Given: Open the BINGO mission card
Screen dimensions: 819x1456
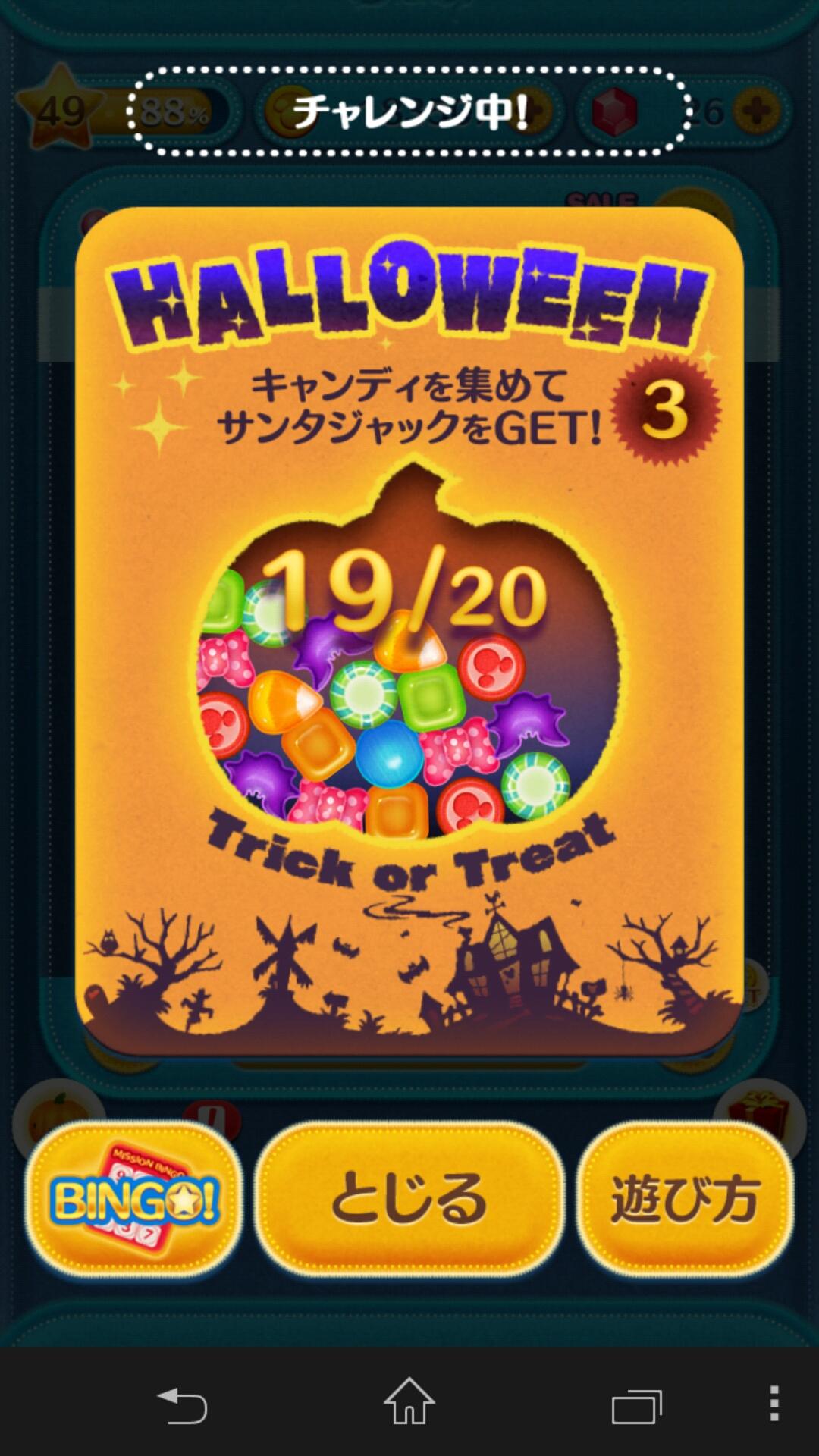Looking at the screenshot, I should (x=134, y=1200).
